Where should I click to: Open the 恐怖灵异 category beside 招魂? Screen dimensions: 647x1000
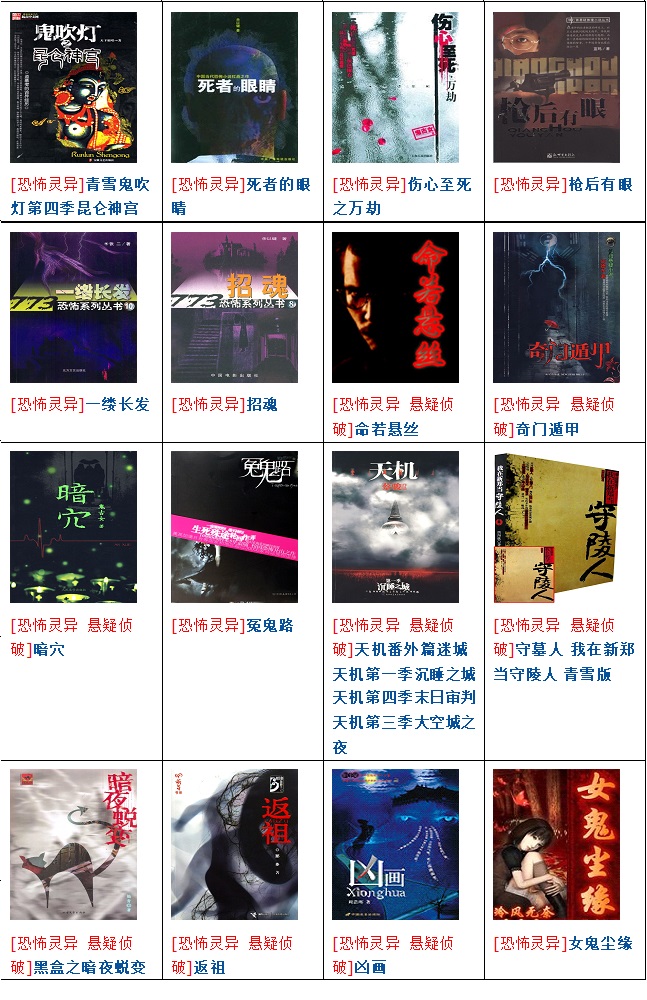[x=208, y=405]
